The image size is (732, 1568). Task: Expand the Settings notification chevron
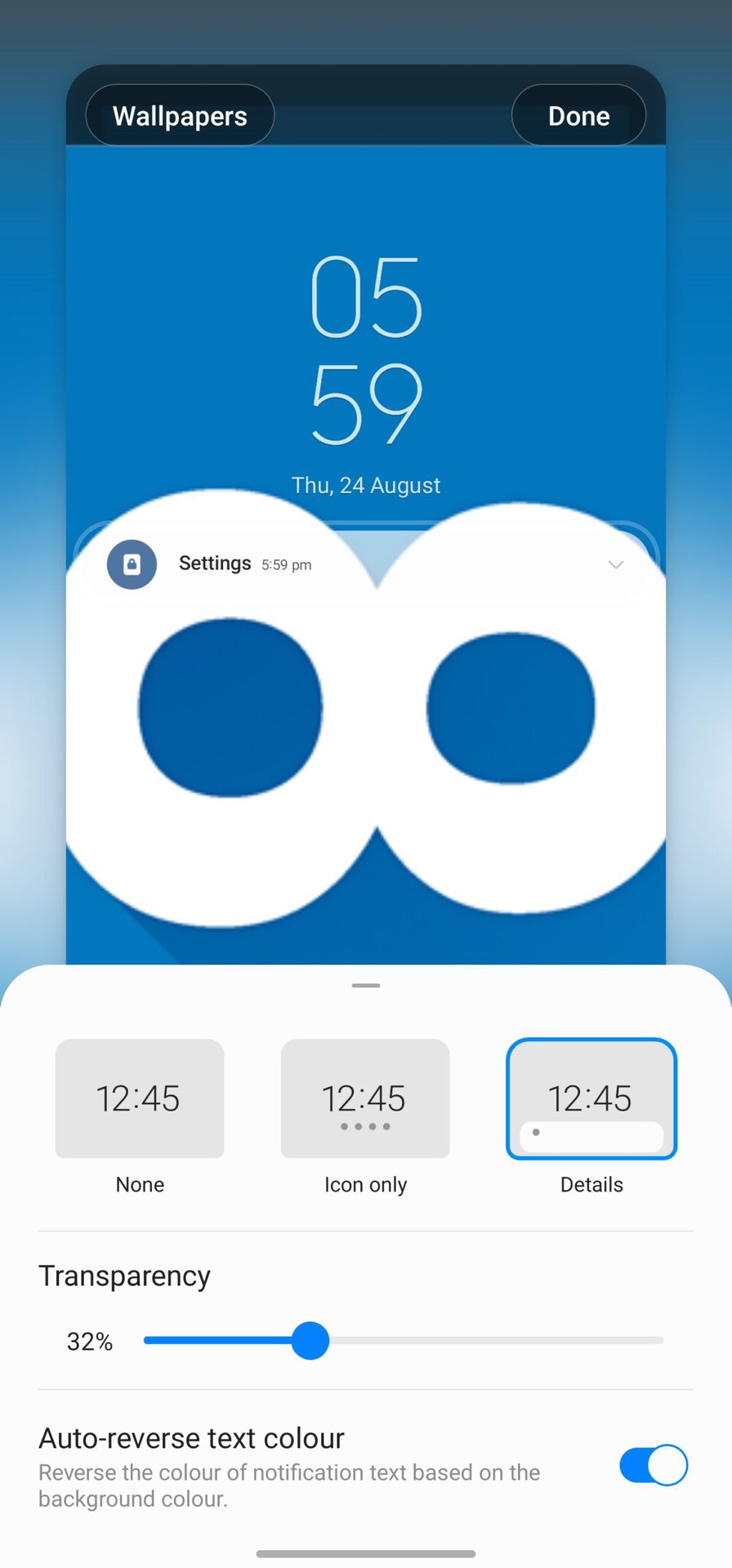616,564
